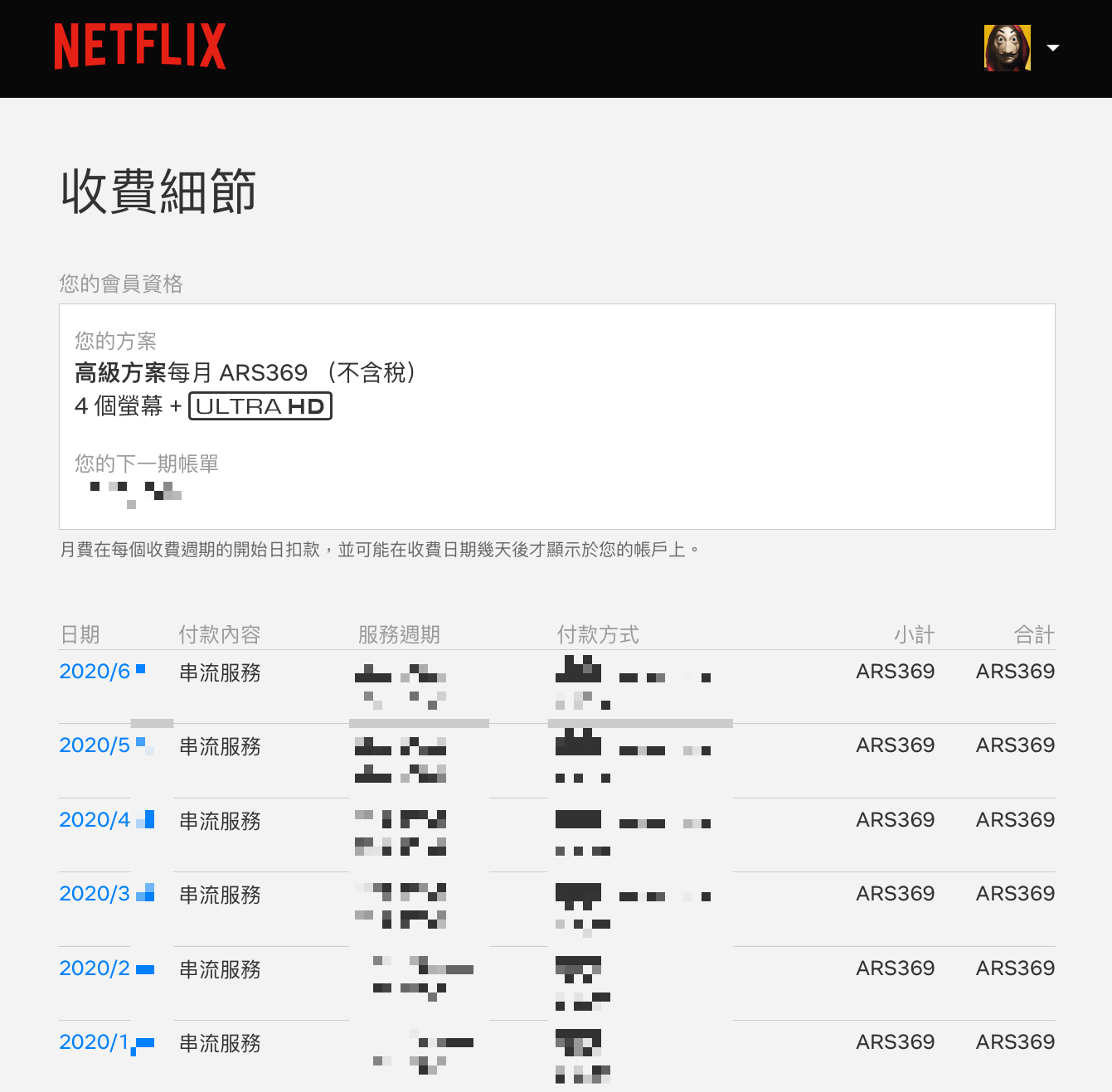This screenshot has height=1092, width=1112.
Task: Open the 2020/2 billing date link
Action: click(95, 968)
